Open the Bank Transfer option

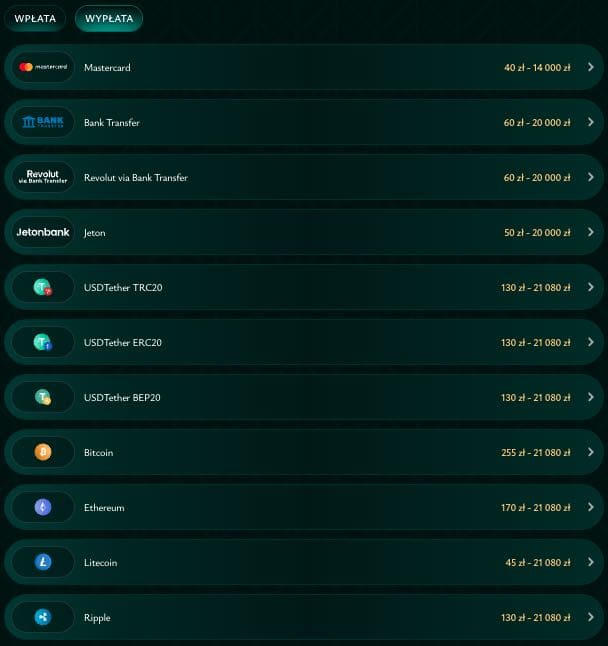pyautogui.click(x=304, y=122)
